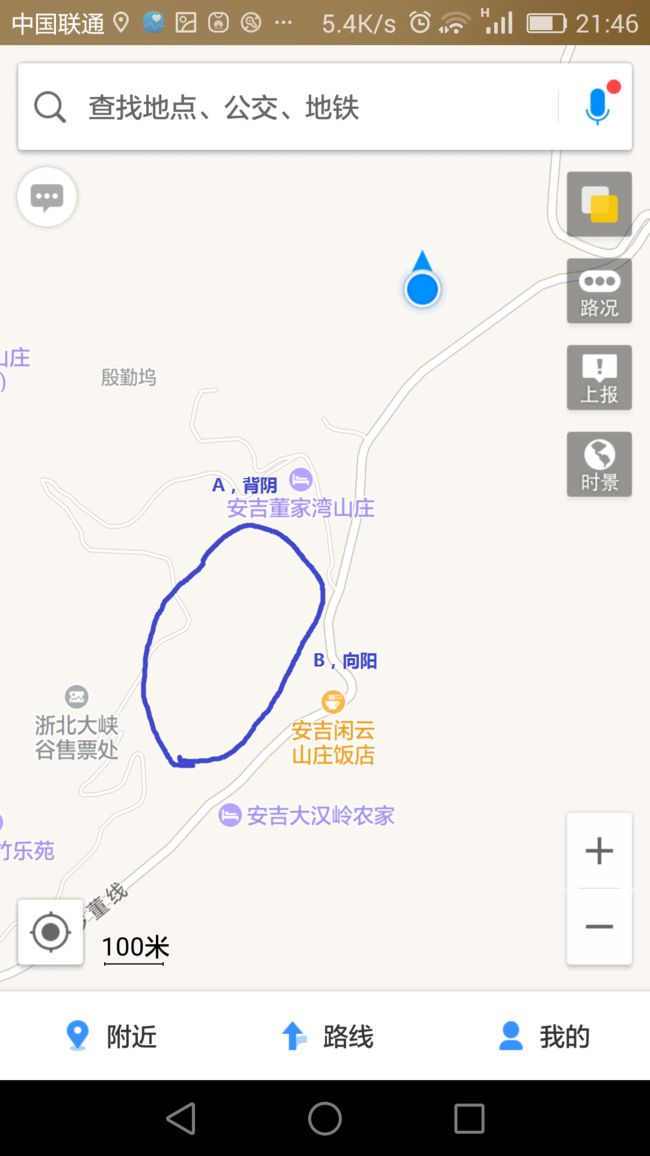Switch to the 路线 route tab

coord(327,1036)
